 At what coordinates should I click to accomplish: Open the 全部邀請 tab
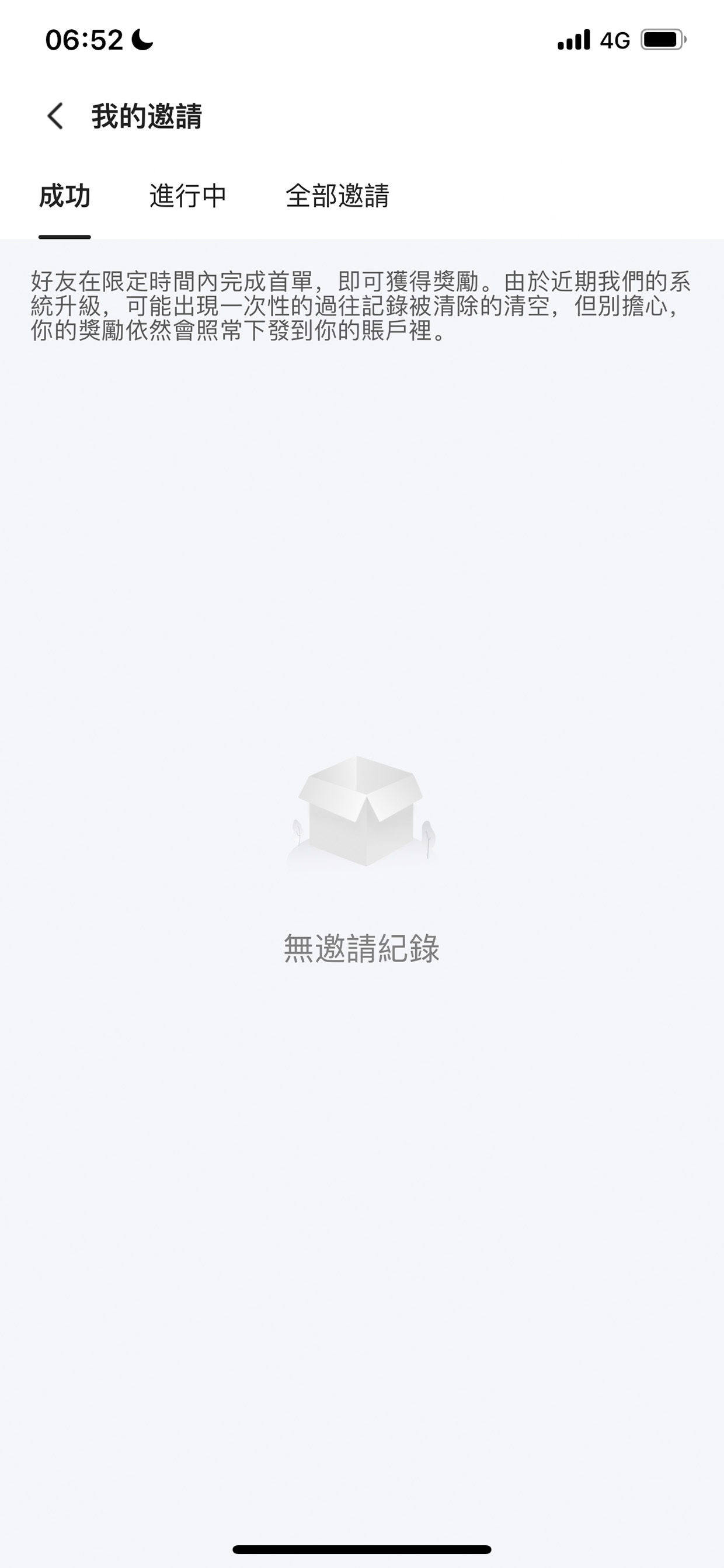click(337, 196)
